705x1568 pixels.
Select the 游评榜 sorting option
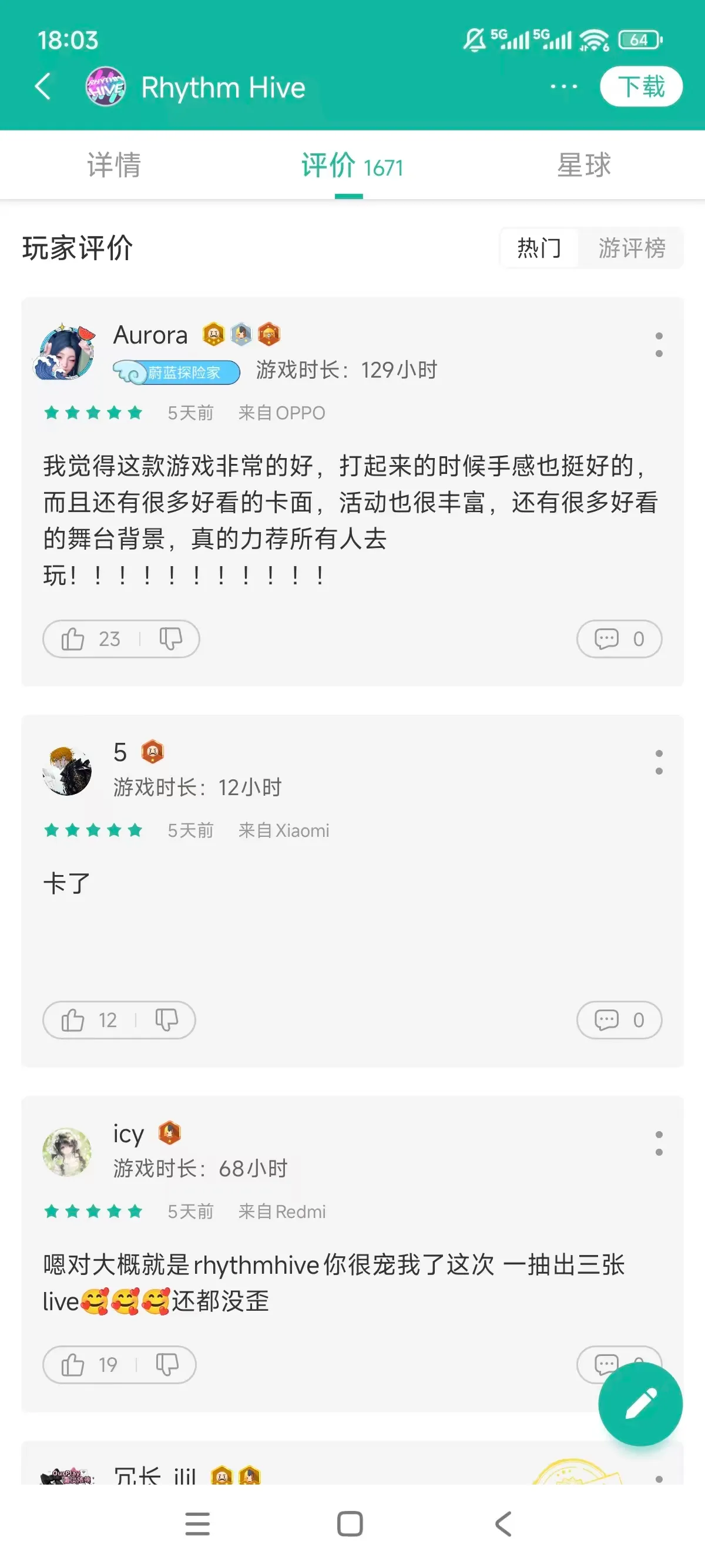click(632, 248)
